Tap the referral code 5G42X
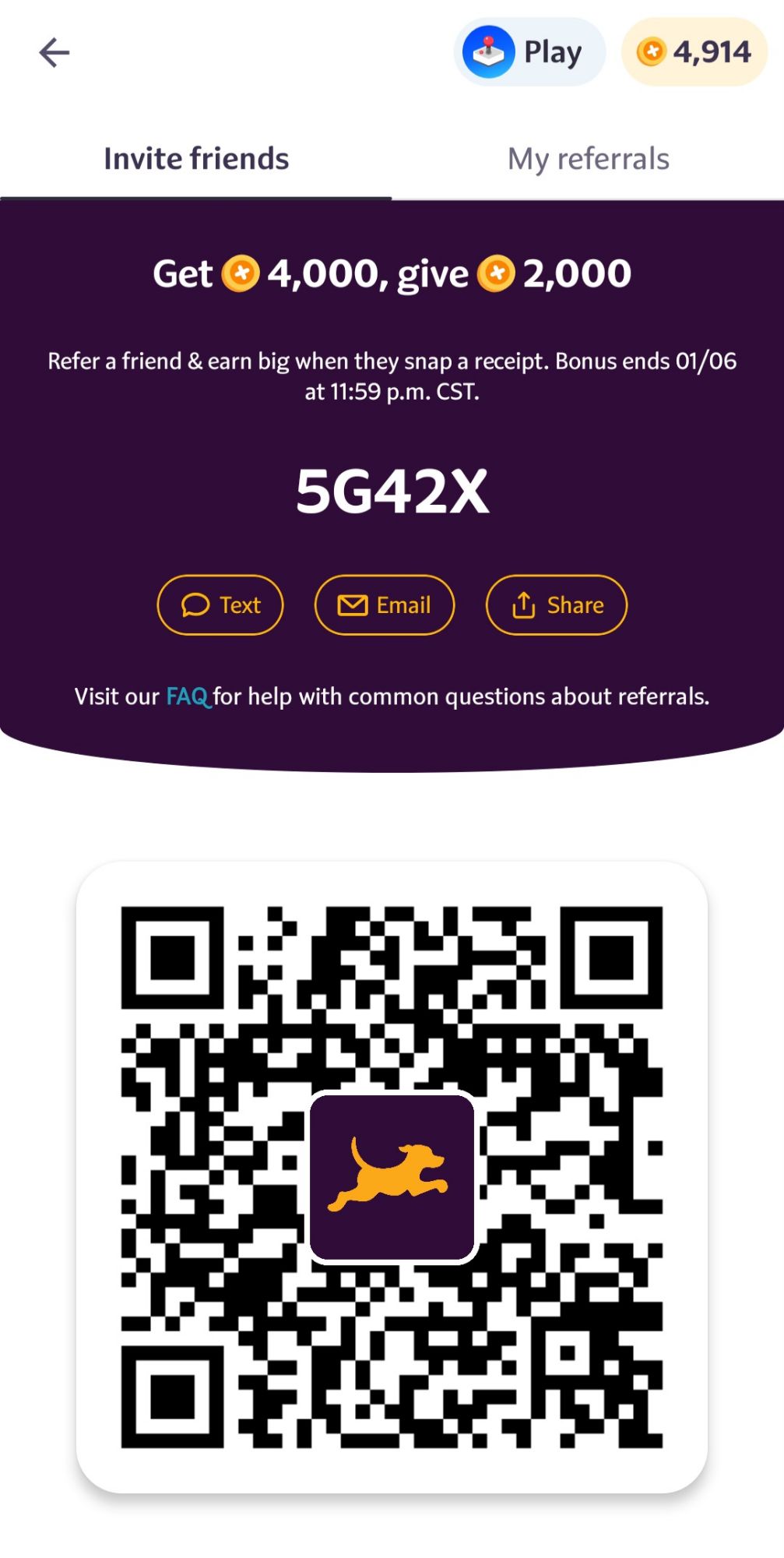 pos(392,492)
